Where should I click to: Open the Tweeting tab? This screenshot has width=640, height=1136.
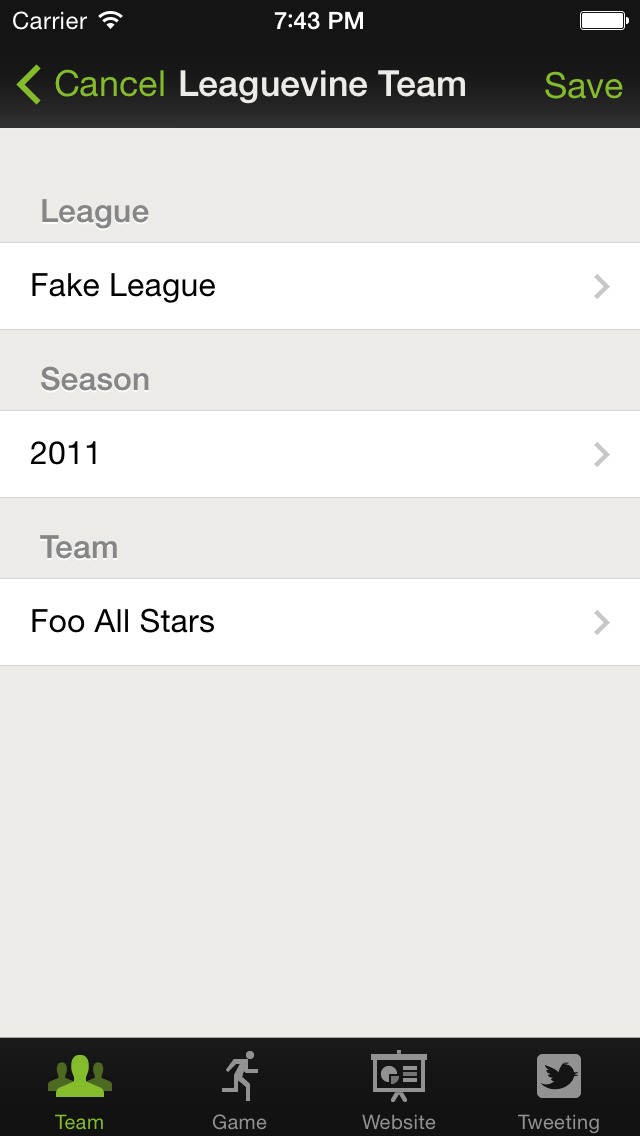point(559,1089)
